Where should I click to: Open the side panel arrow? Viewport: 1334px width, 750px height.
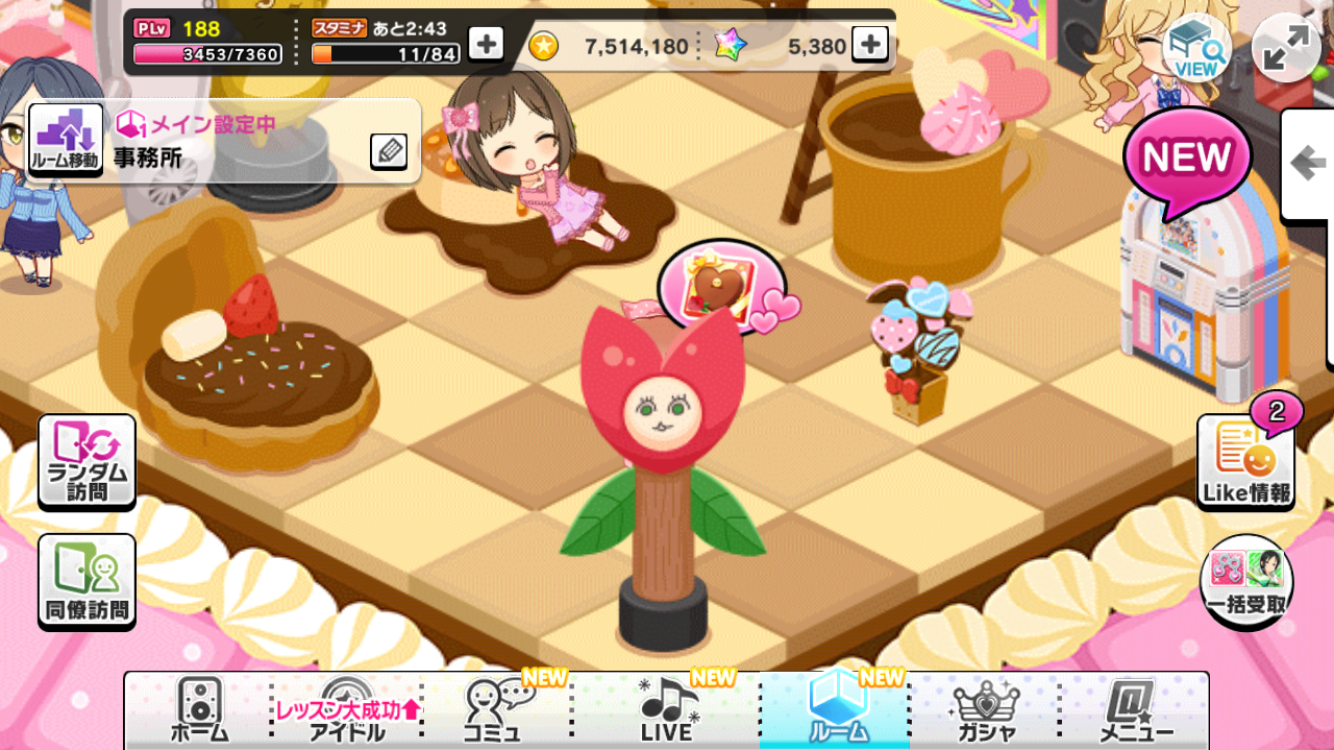(x=1307, y=164)
